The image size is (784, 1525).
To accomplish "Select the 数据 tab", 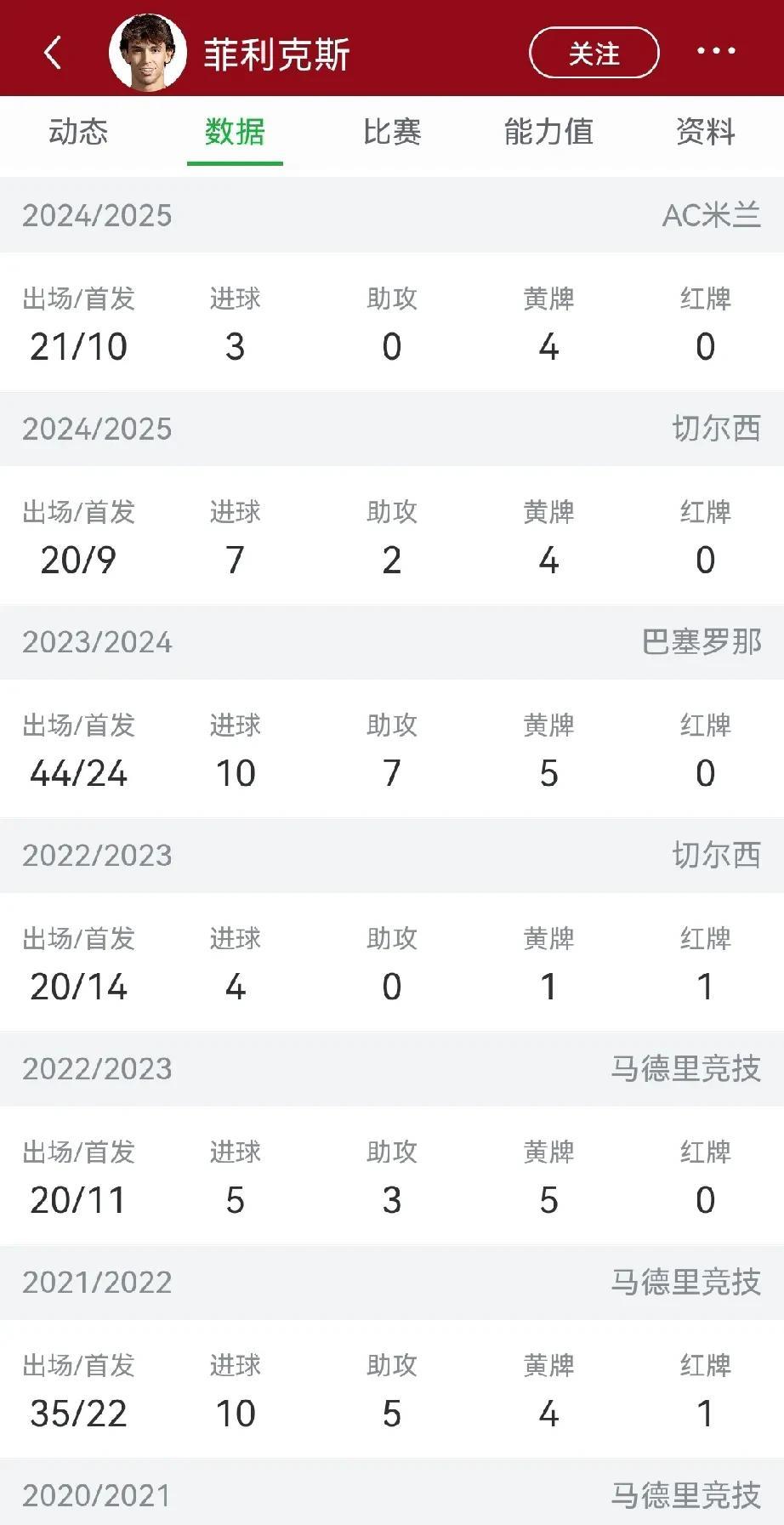I will pyautogui.click(x=235, y=132).
